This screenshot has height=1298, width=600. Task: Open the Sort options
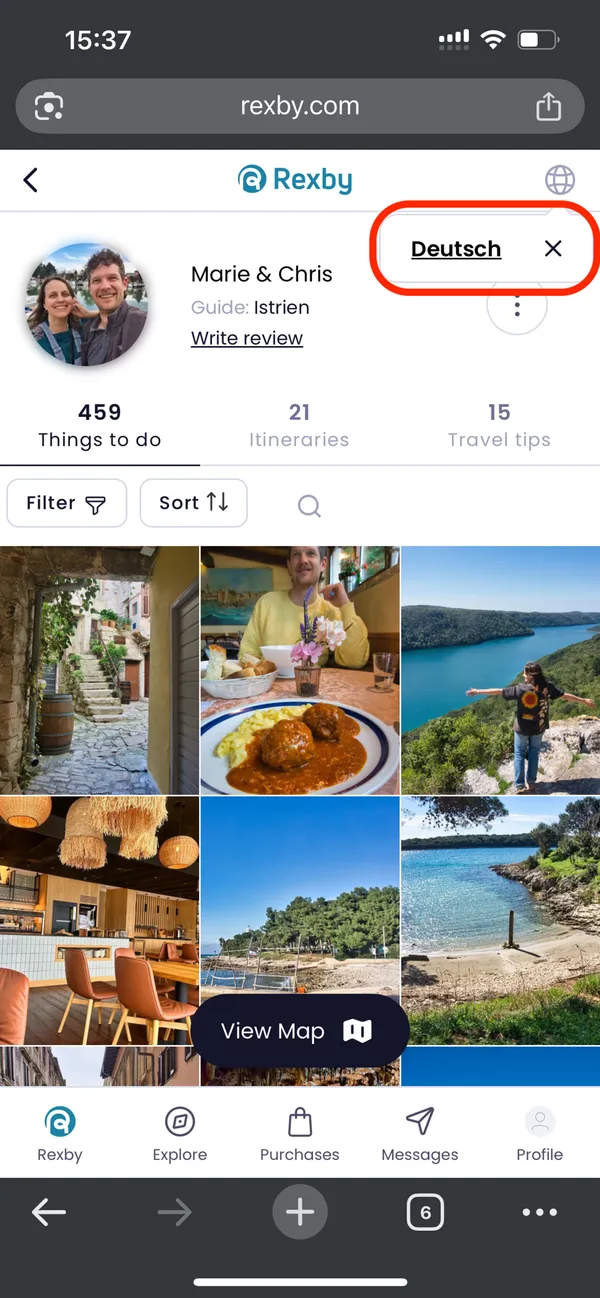click(x=193, y=503)
